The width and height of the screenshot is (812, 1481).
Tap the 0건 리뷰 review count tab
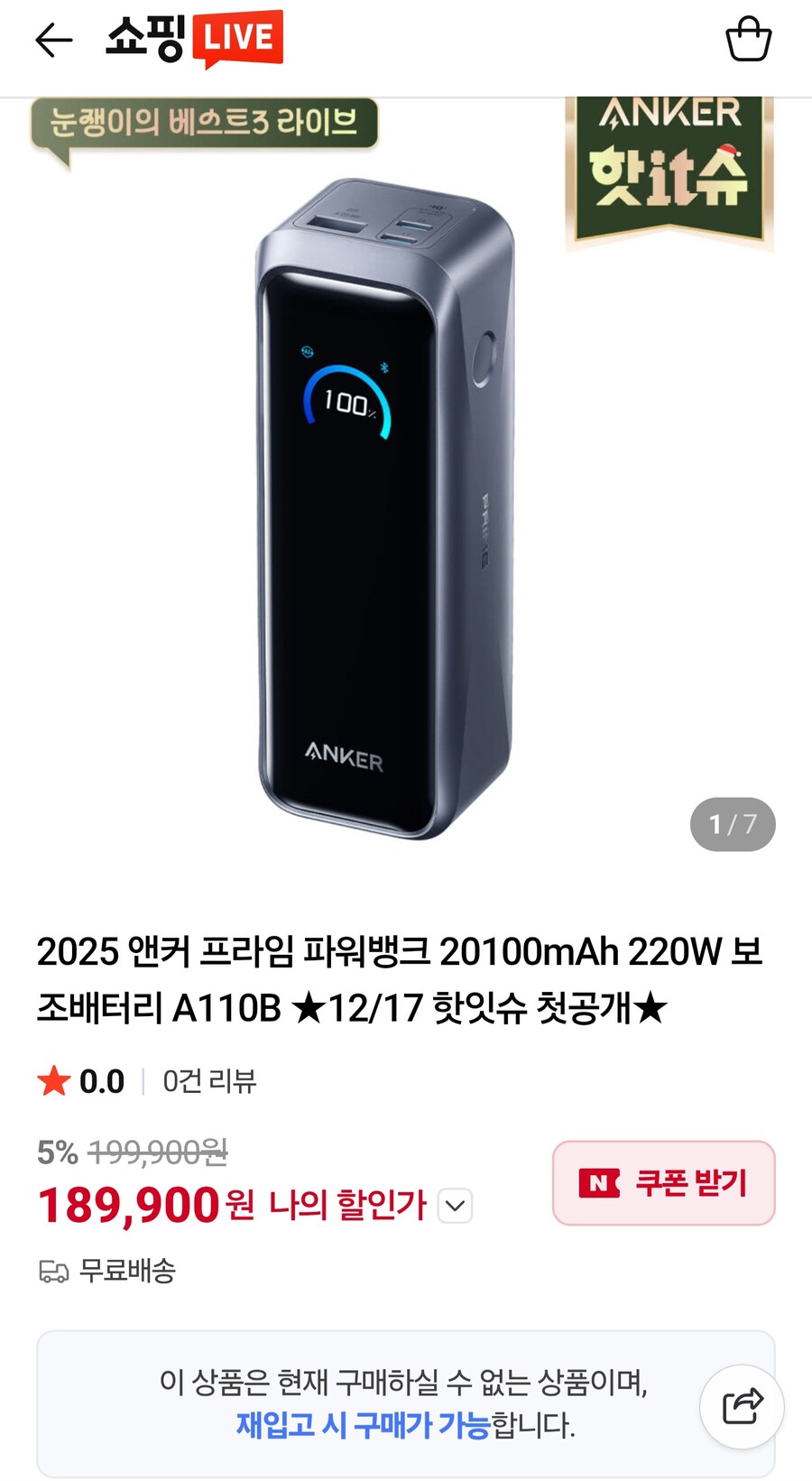[208, 1080]
